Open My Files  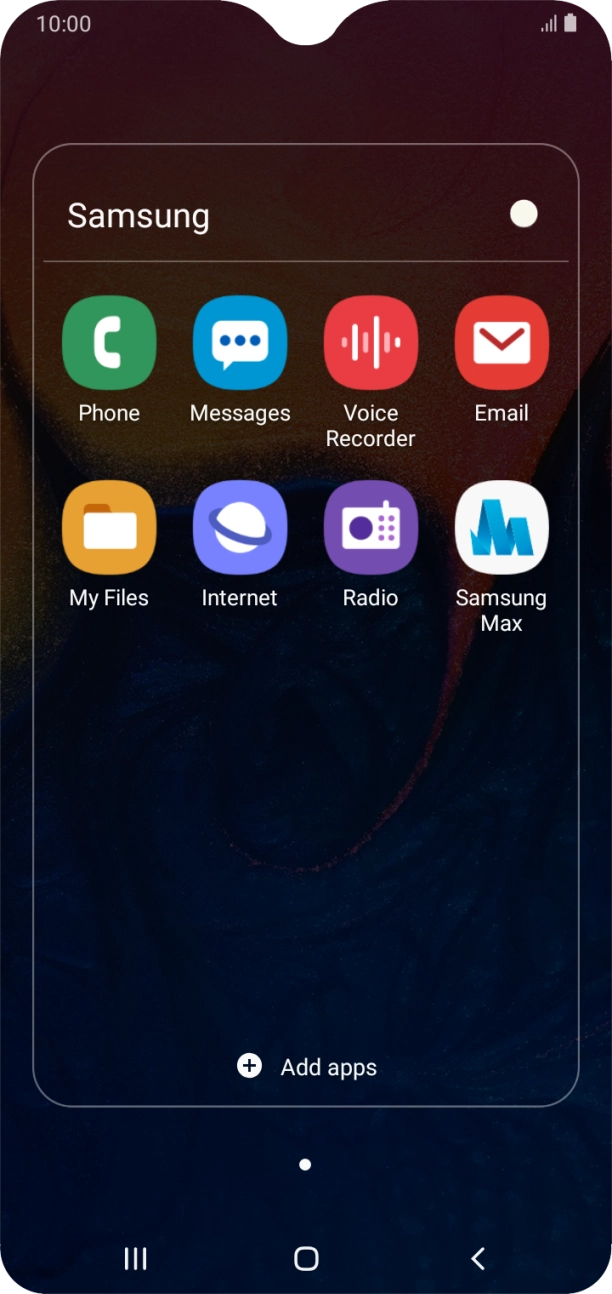tap(109, 528)
